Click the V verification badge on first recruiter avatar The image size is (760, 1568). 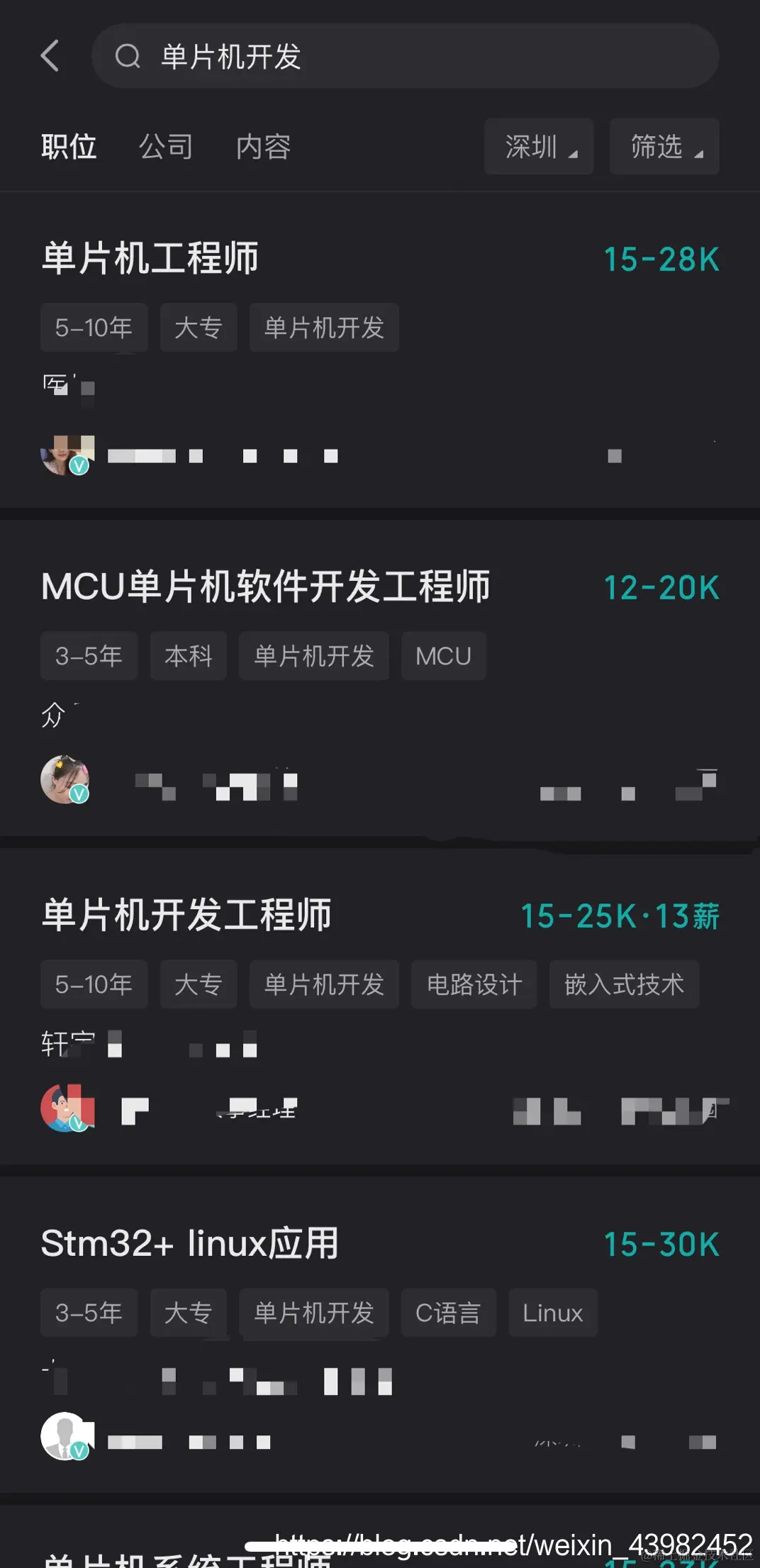(79, 467)
